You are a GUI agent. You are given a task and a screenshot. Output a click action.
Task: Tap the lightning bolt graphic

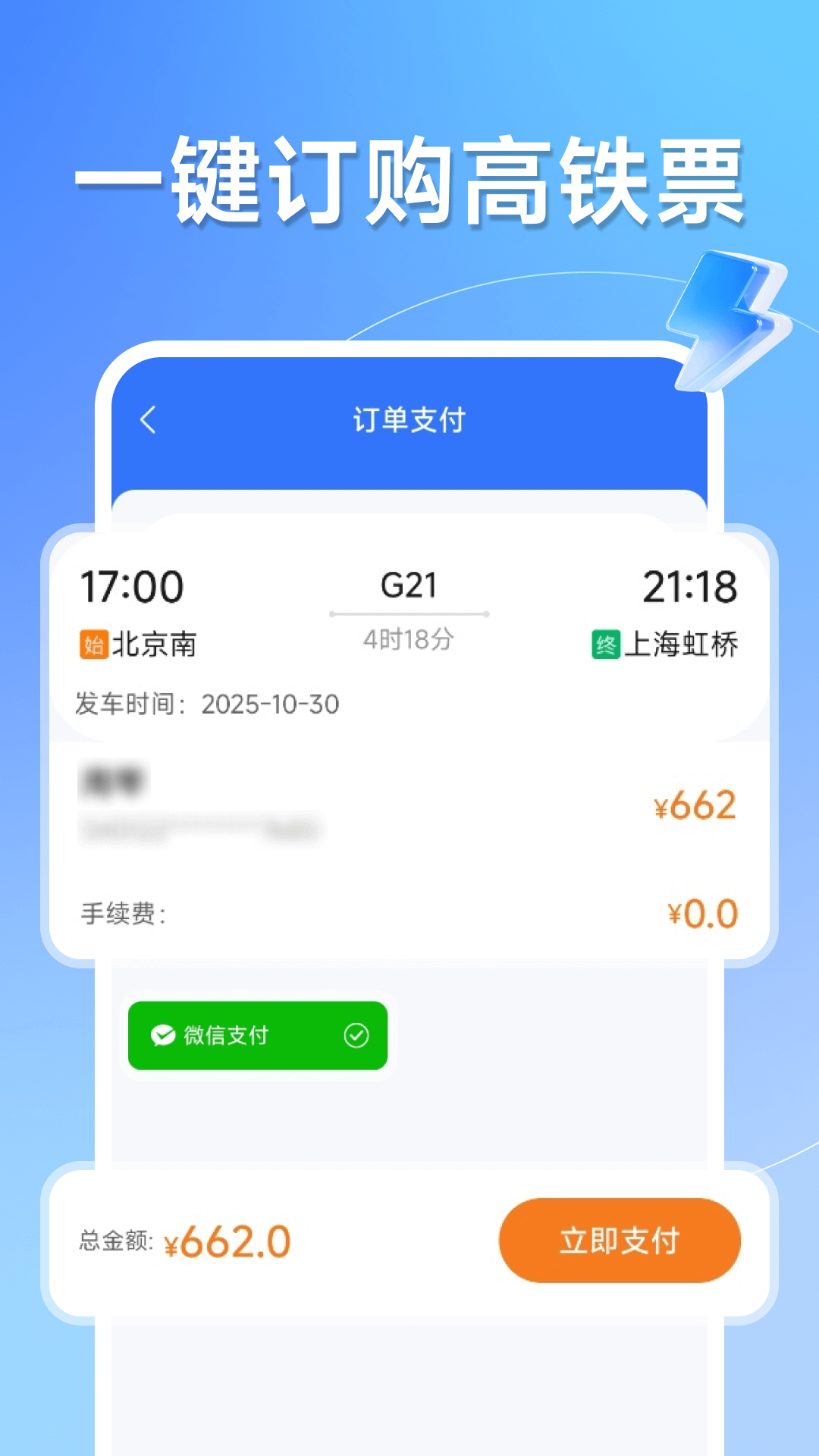tap(728, 318)
